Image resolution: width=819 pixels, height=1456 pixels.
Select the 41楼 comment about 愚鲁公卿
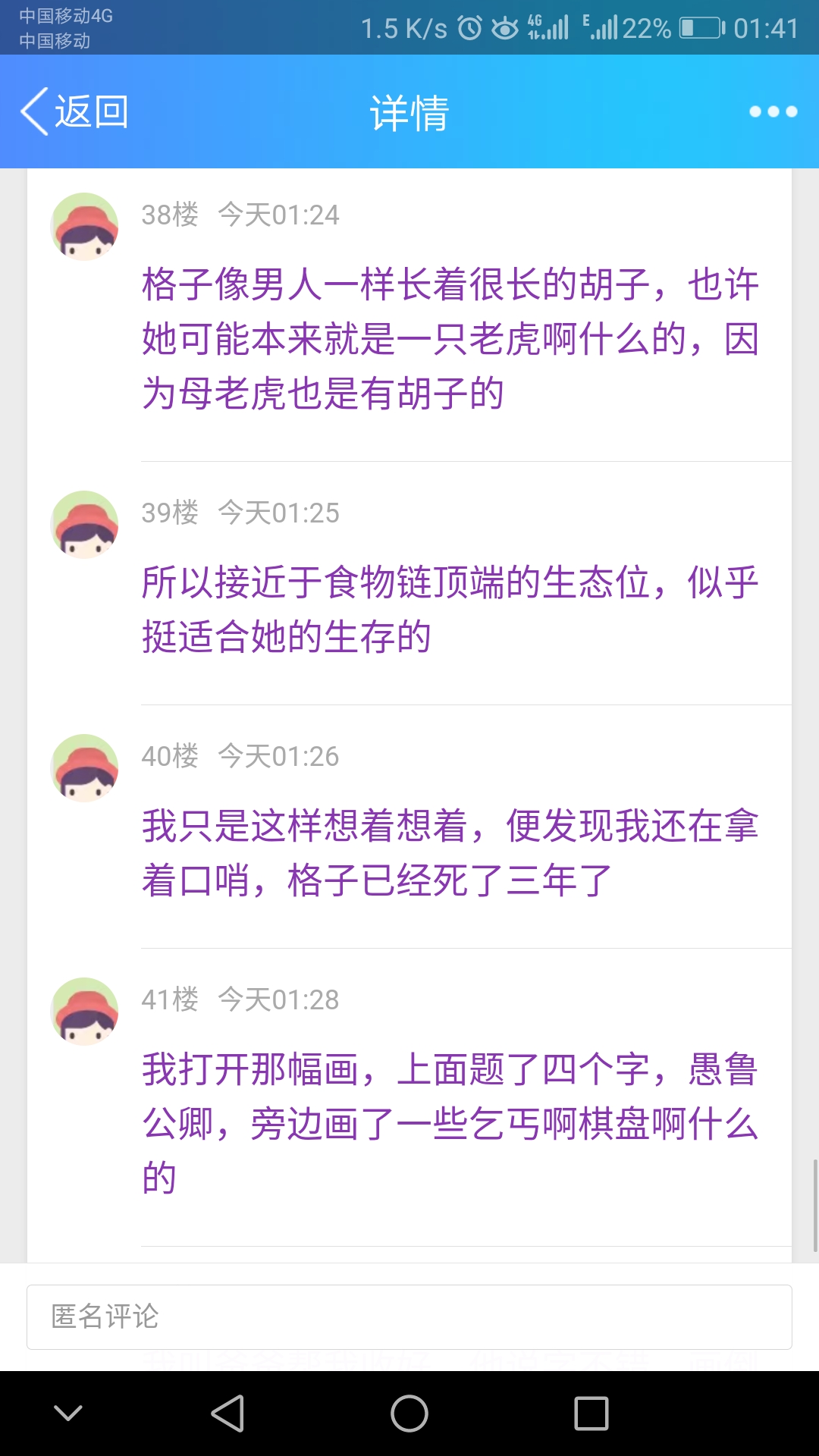click(450, 1123)
